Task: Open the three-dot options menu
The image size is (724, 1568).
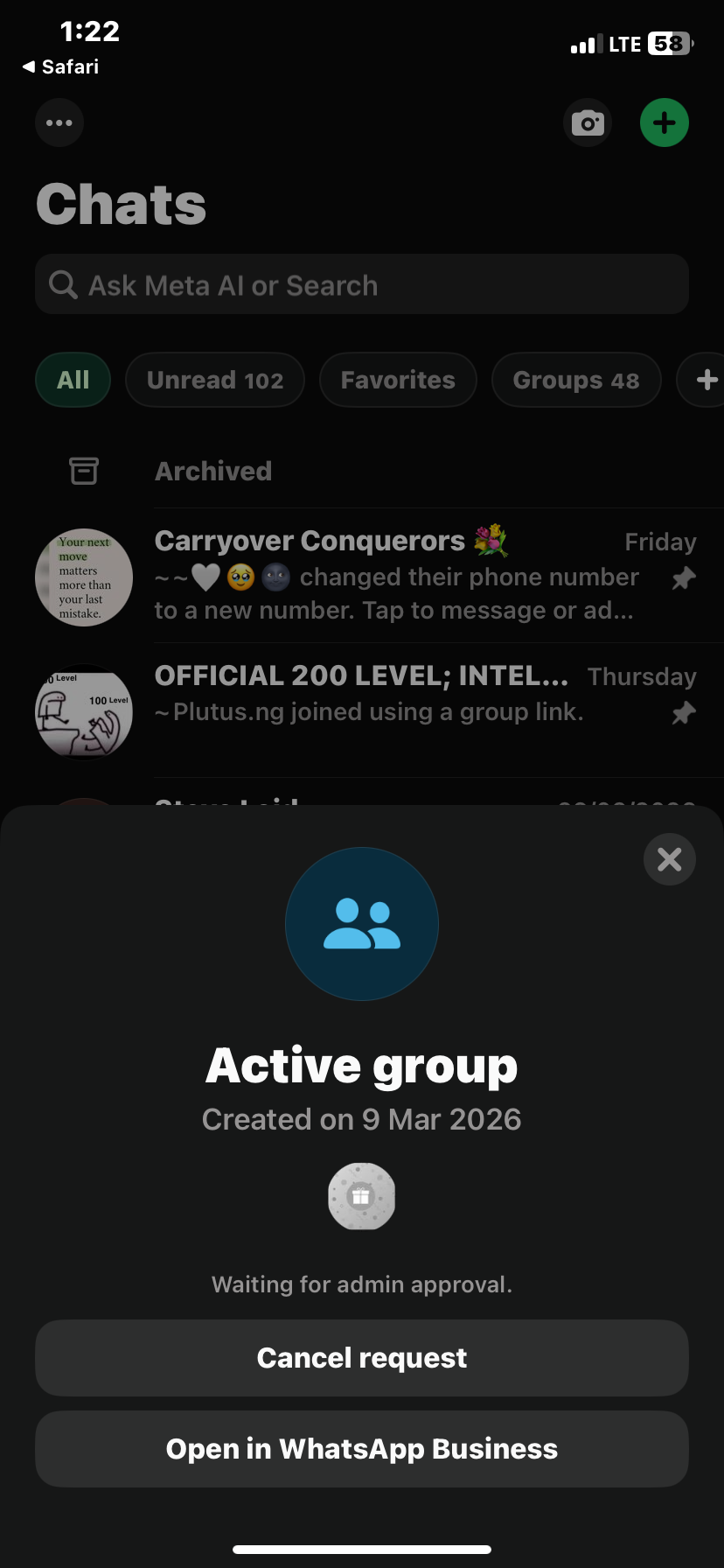Action: click(x=59, y=122)
